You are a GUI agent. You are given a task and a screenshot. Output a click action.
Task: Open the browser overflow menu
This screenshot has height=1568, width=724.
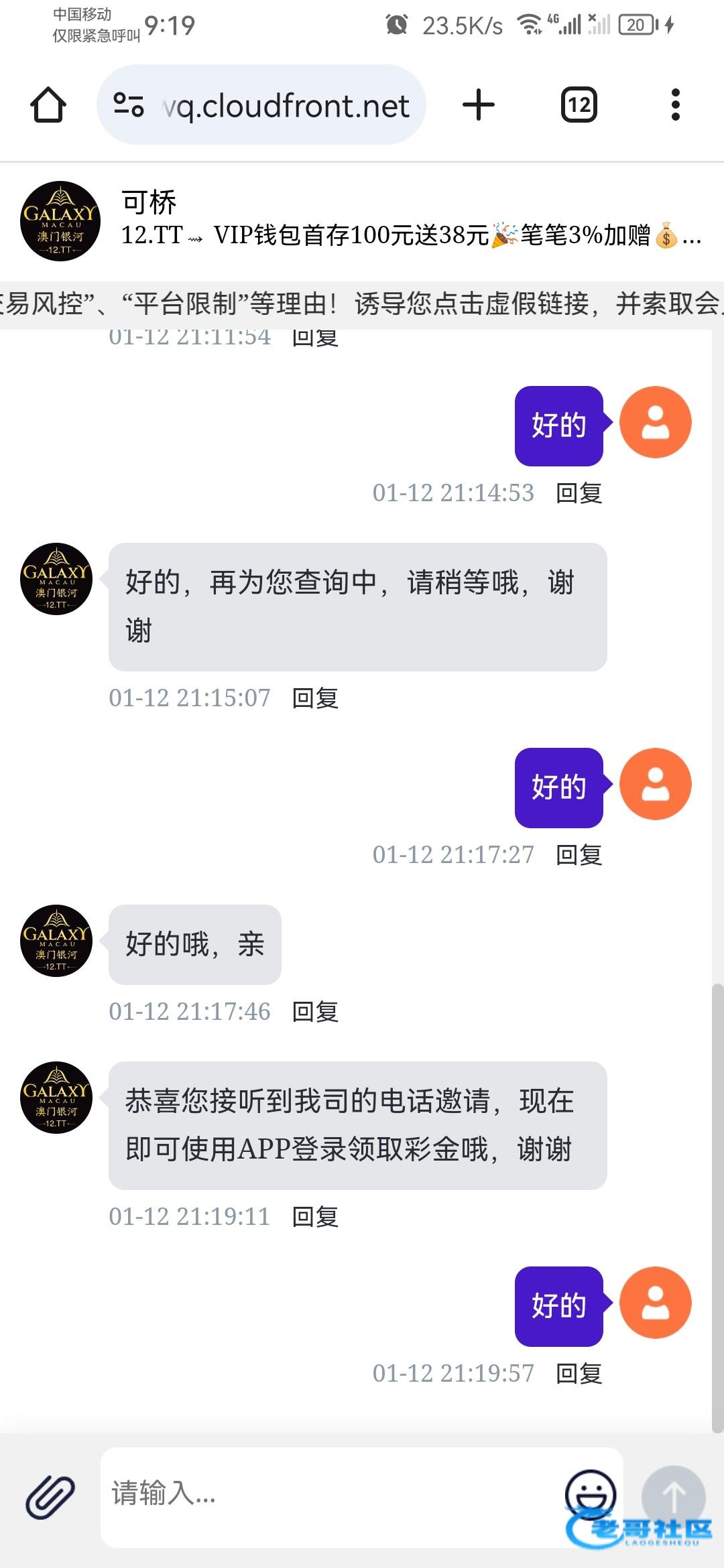[x=675, y=105]
